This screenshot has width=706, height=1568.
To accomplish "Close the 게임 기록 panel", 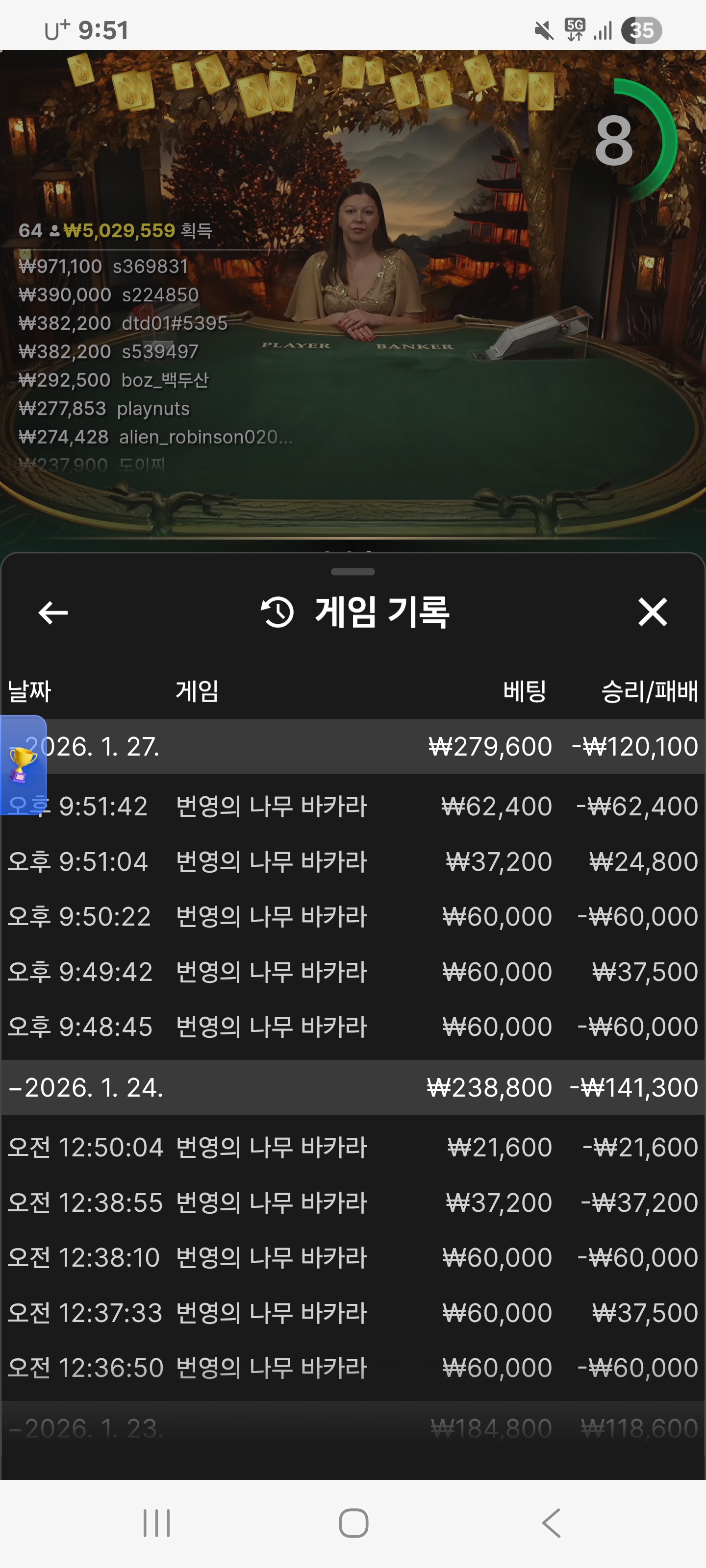I will click(653, 612).
